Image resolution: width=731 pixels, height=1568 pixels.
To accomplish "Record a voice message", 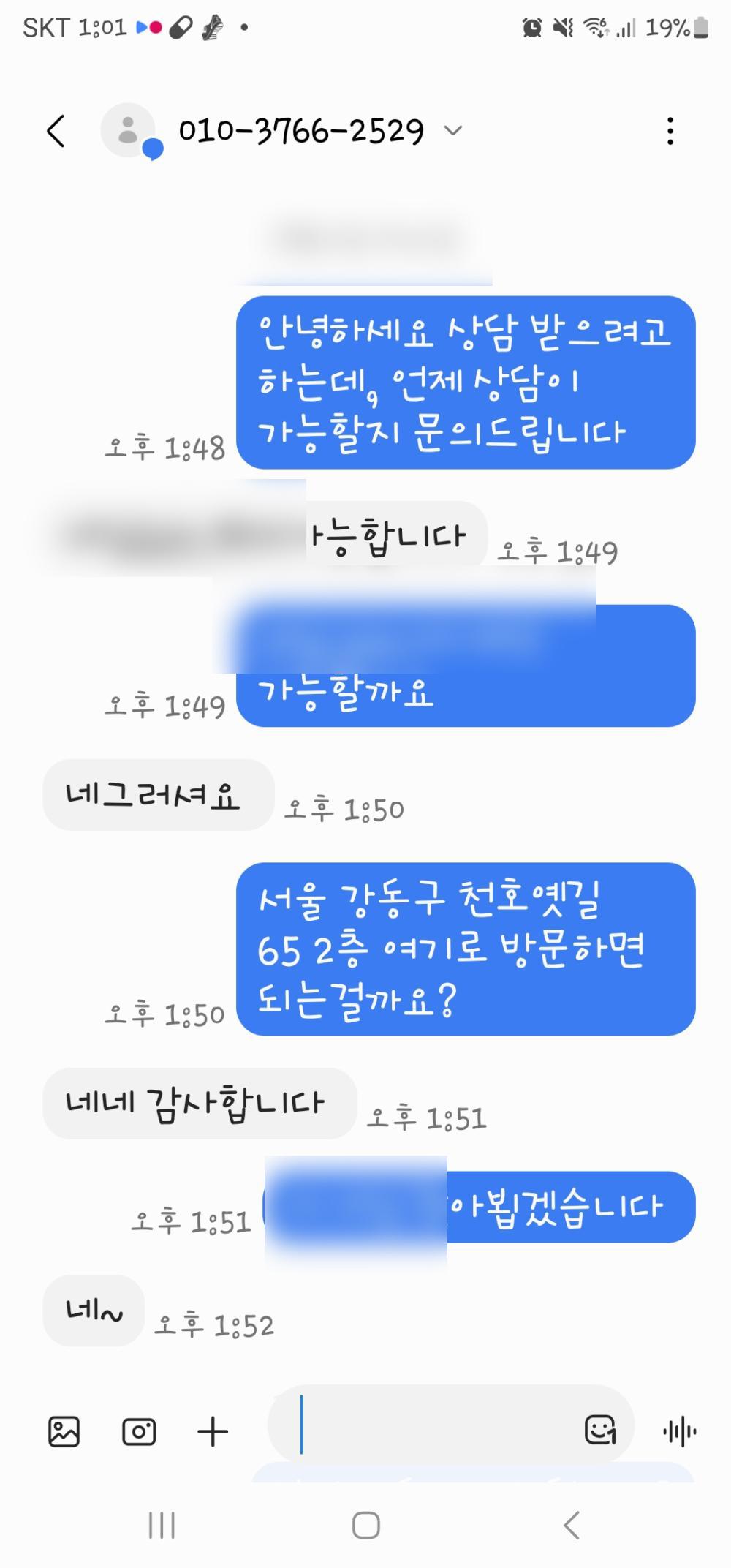I will (x=680, y=1431).
